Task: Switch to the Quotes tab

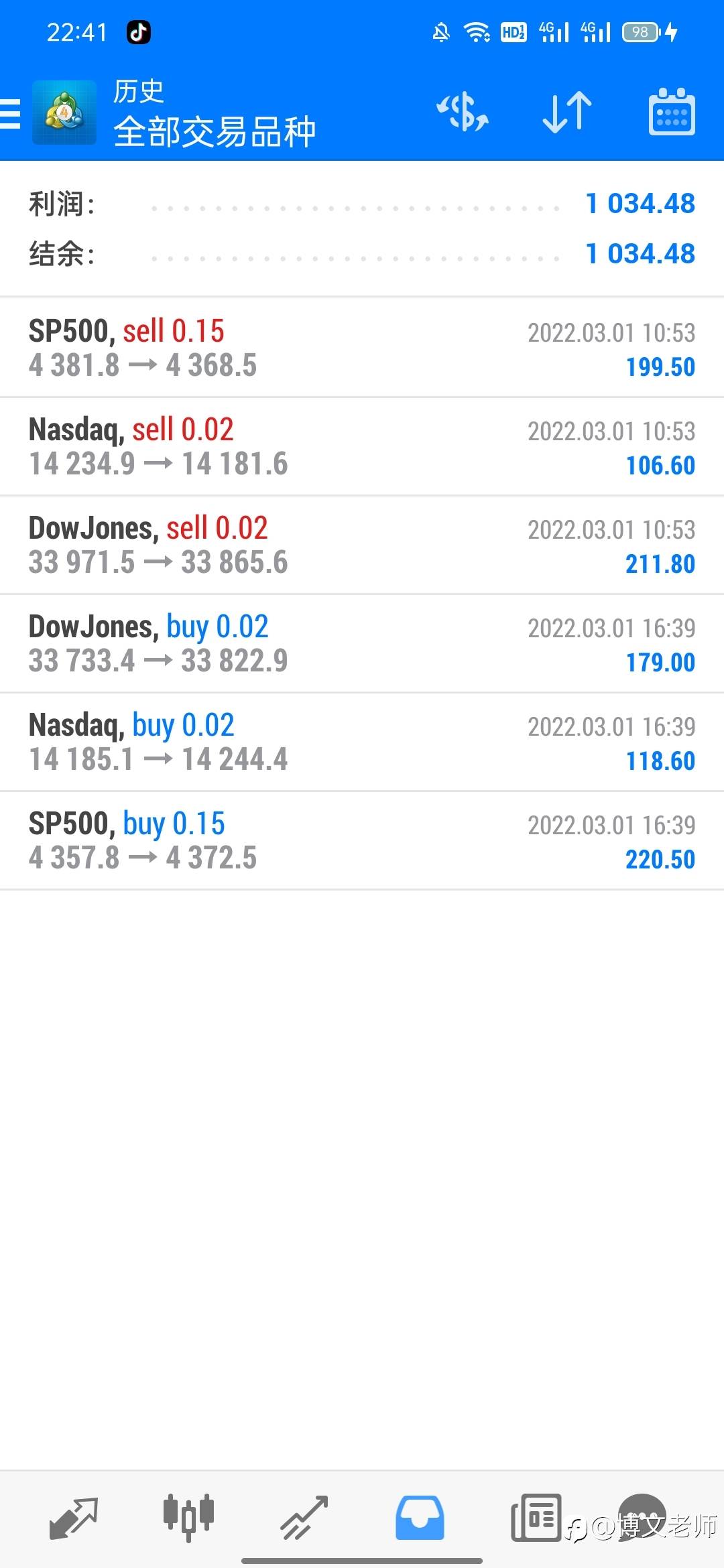Action: click(x=74, y=1518)
